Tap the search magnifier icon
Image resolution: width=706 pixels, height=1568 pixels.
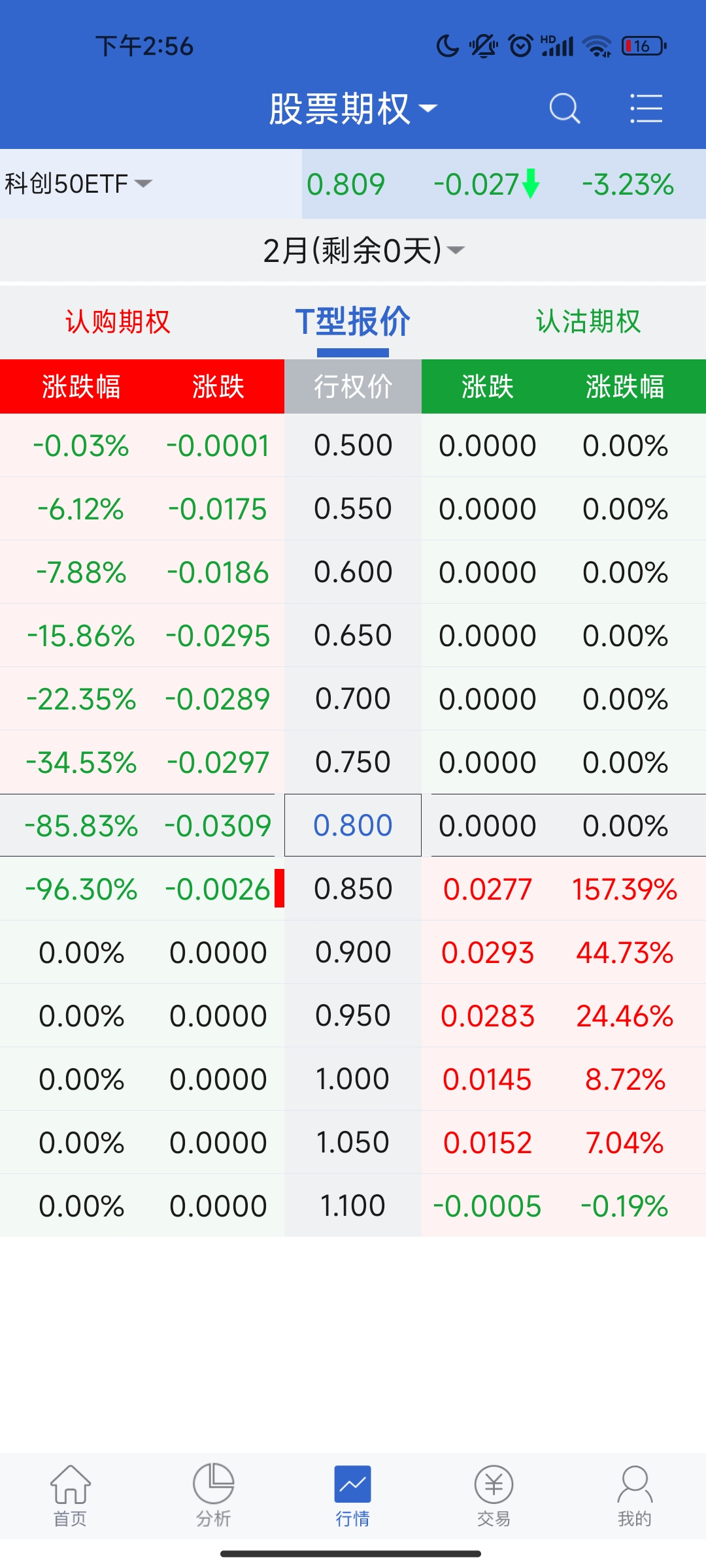(564, 108)
